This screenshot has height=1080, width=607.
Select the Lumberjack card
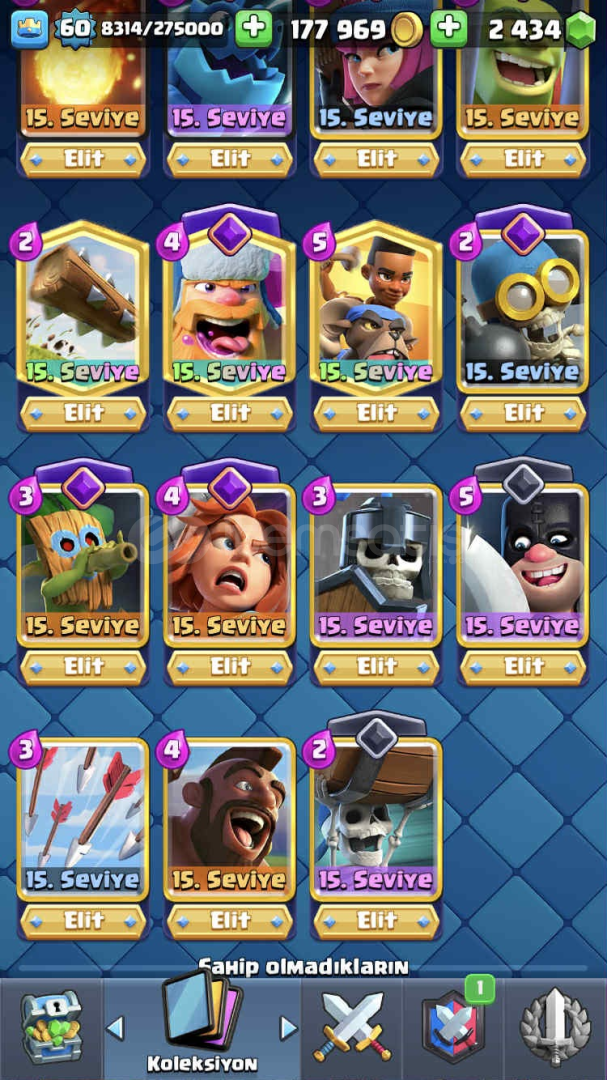pos(229,307)
